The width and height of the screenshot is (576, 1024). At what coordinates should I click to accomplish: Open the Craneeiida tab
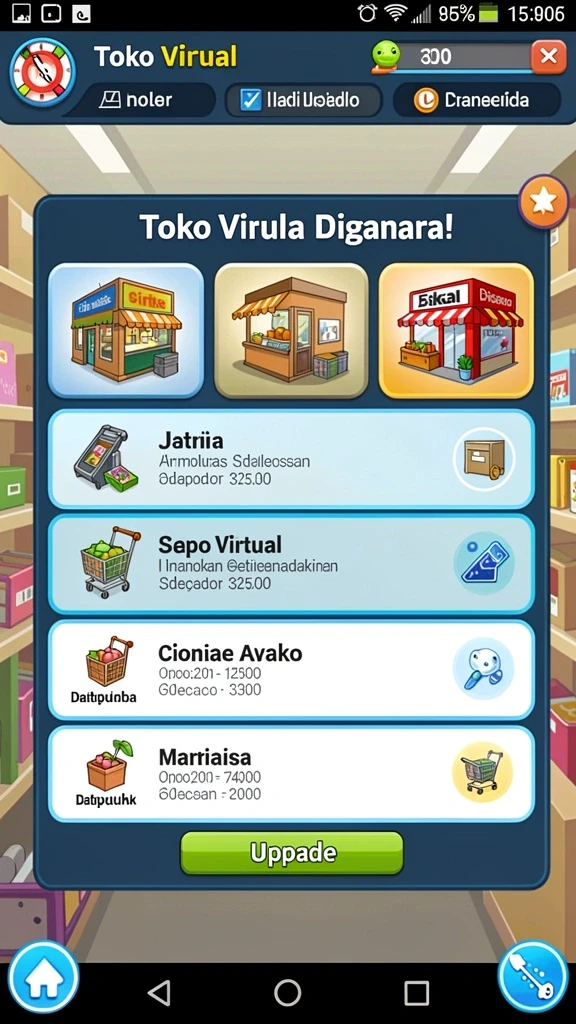tap(477, 100)
